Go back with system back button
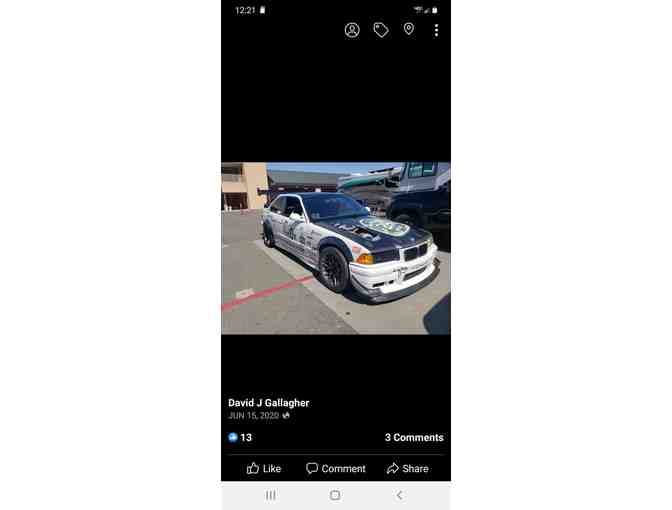This screenshot has height=510, width=672. click(399, 495)
